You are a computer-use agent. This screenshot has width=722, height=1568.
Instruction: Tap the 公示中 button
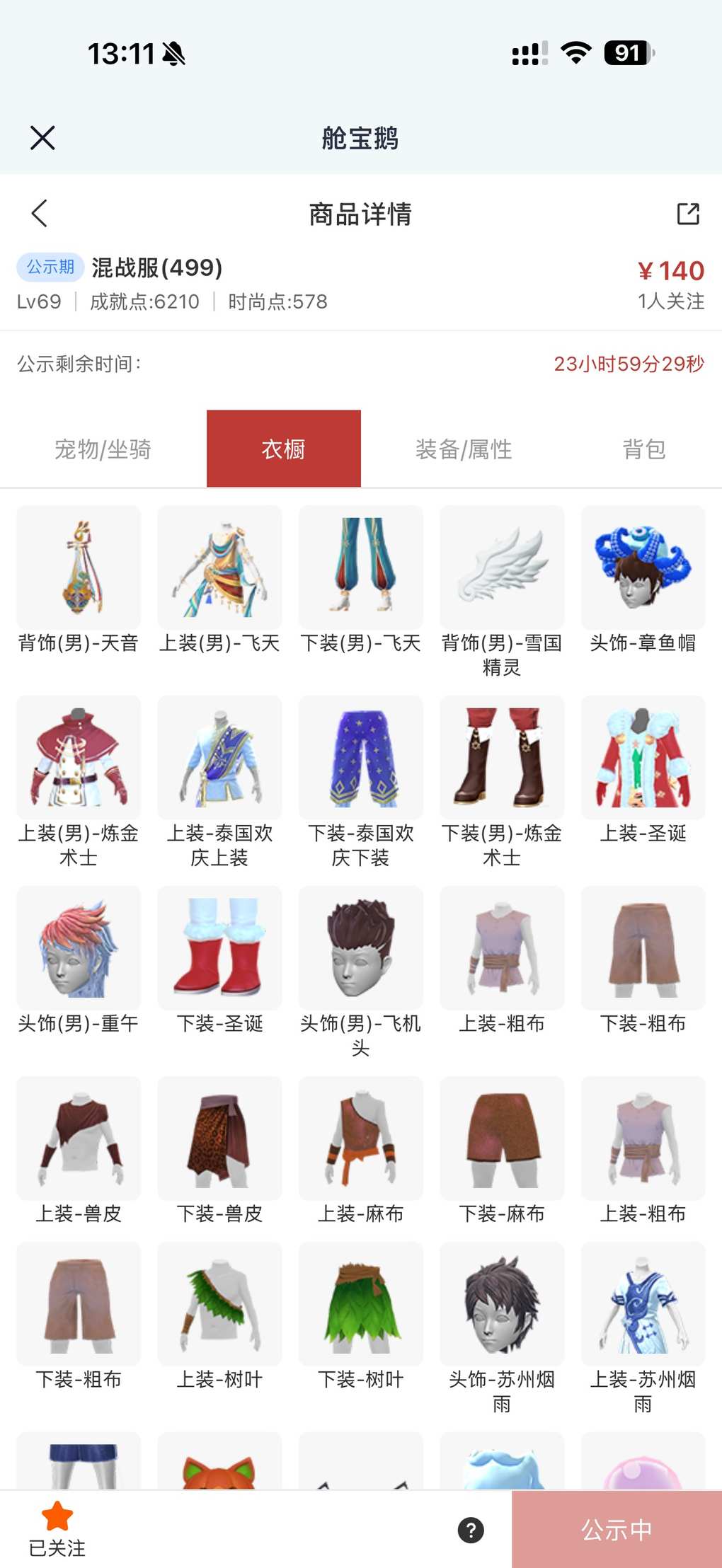pos(617,1530)
